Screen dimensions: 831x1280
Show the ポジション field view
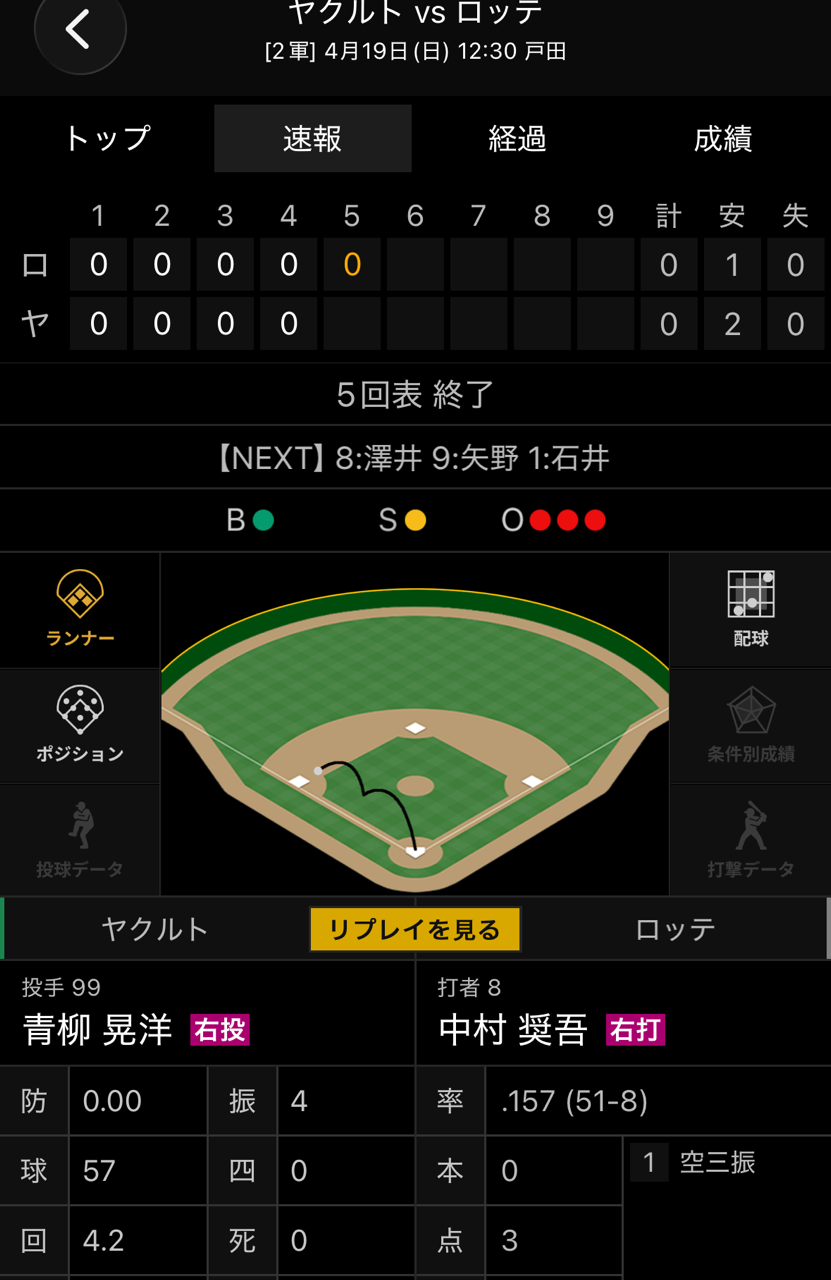tap(80, 726)
